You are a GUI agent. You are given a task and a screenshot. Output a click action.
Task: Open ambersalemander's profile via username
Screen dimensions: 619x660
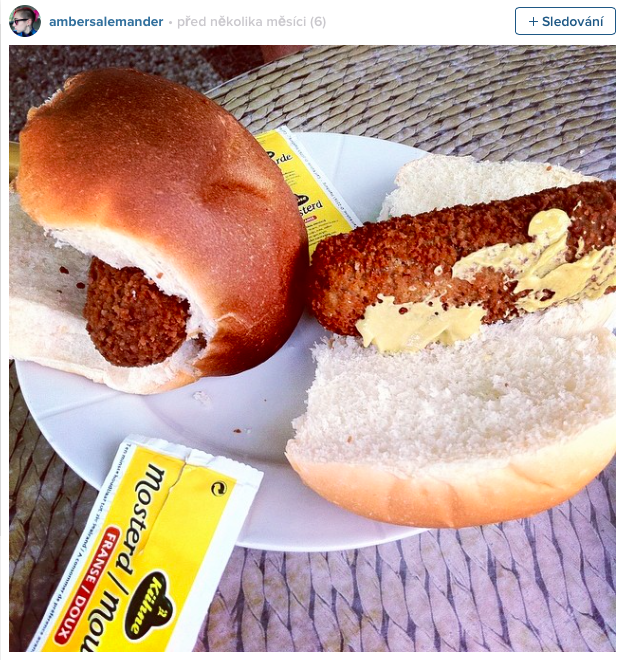(106, 21)
